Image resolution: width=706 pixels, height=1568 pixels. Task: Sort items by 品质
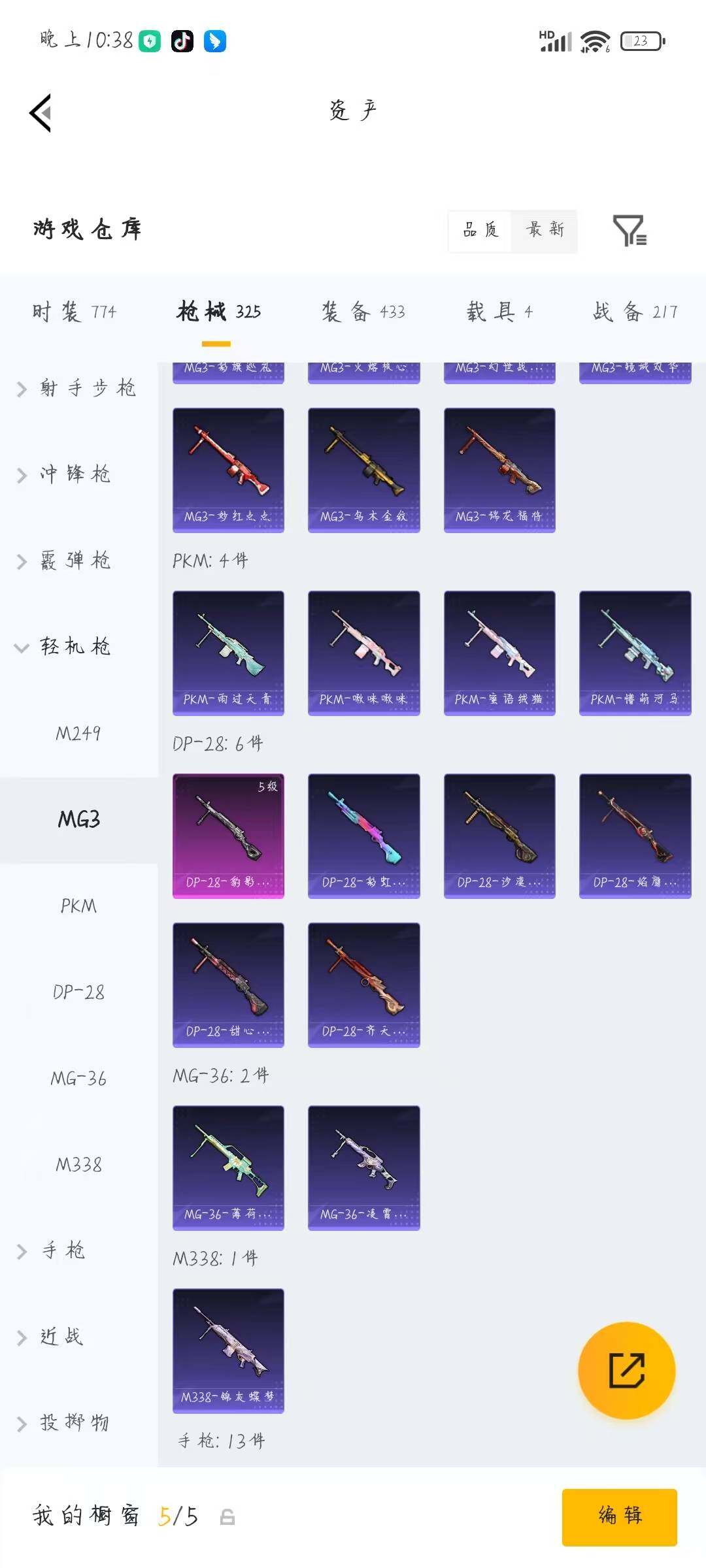[x=480, y=230]
